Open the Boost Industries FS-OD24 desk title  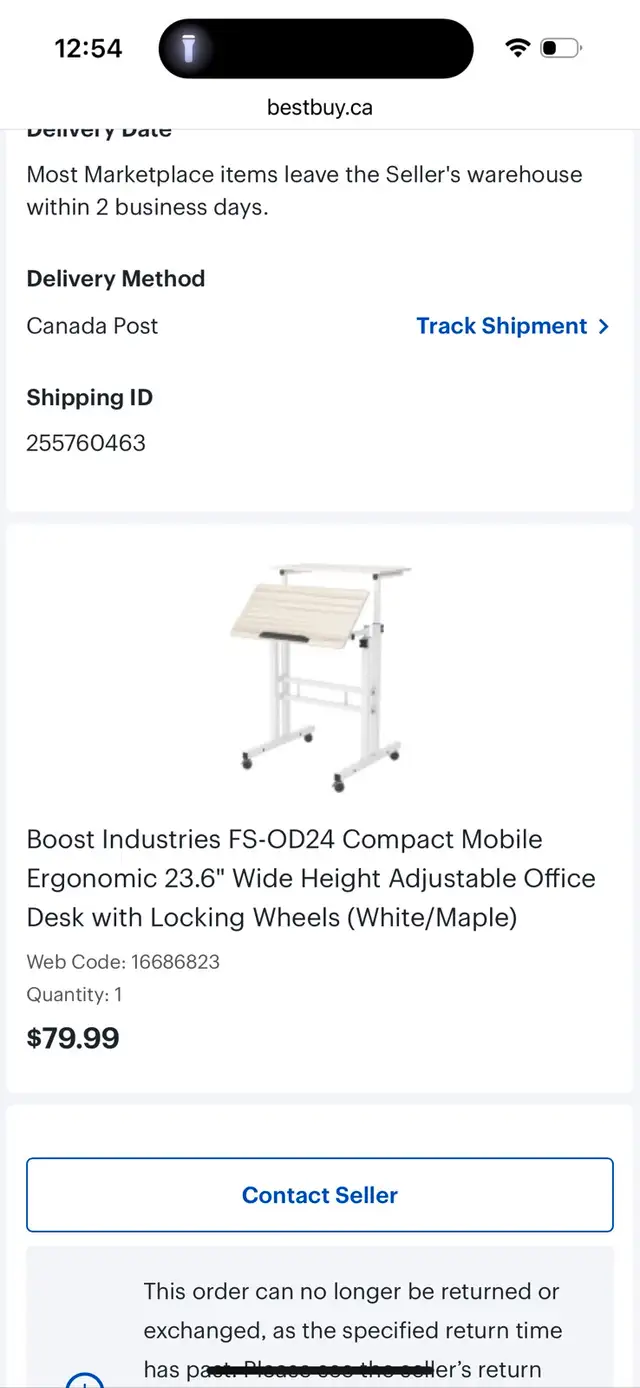tap(311, 878)
